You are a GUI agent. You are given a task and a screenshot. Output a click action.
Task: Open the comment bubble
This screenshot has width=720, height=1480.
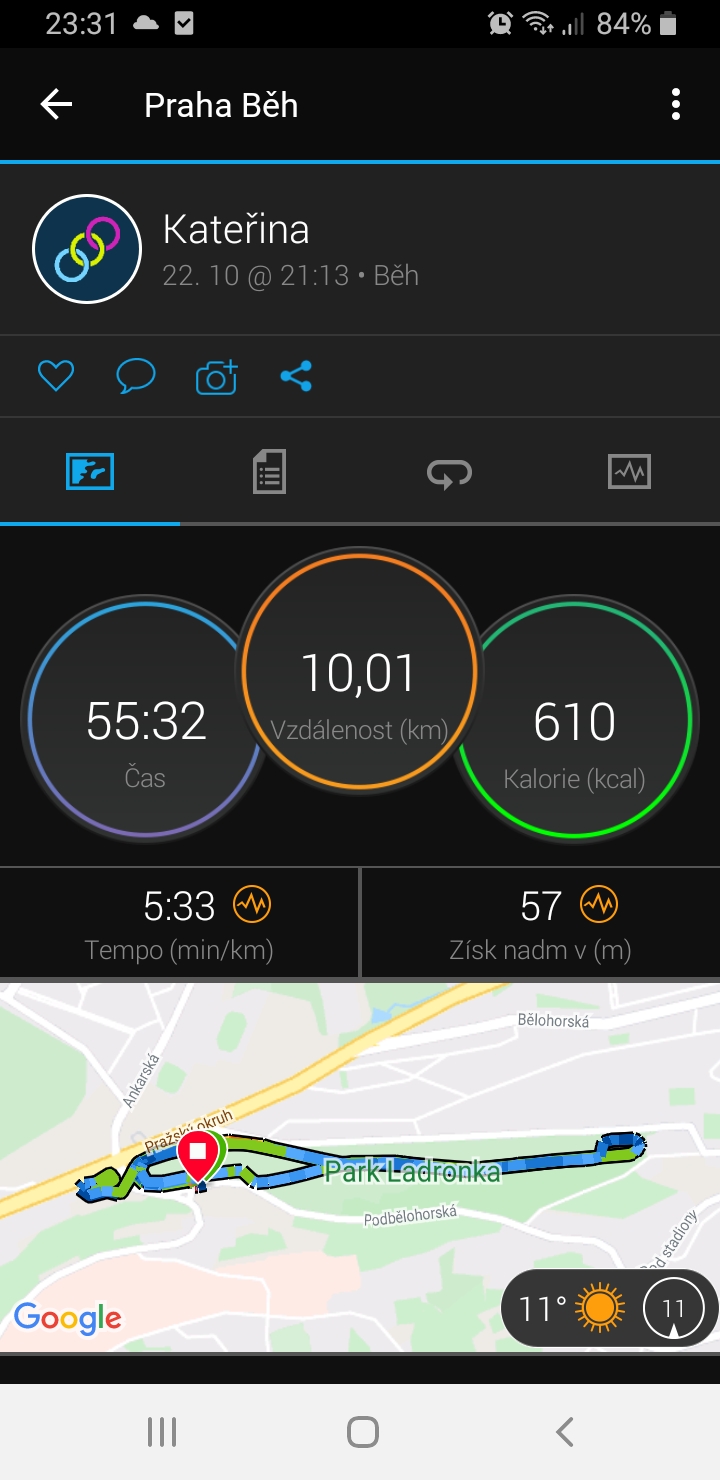tap(135, 376)
